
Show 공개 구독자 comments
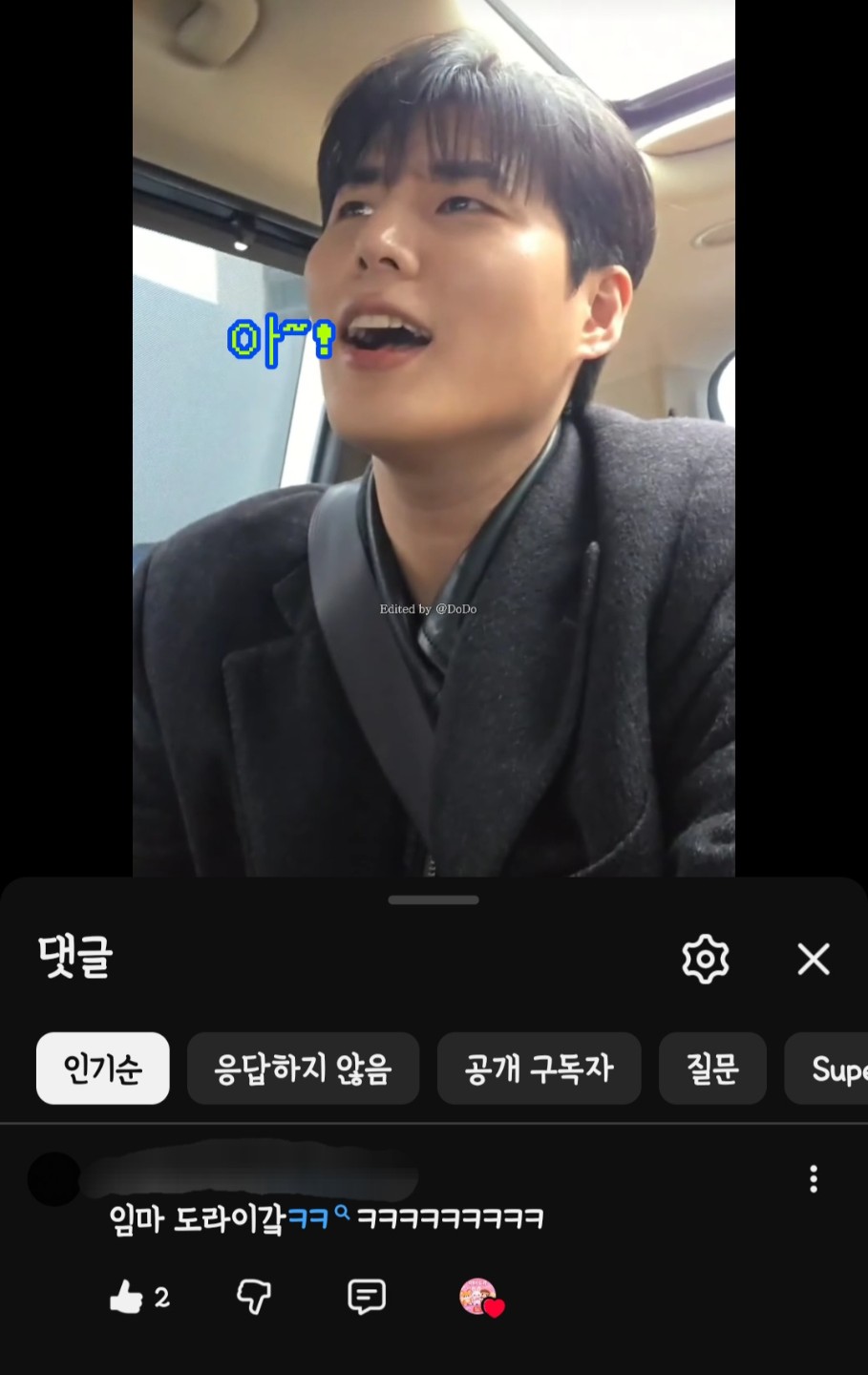pyautogui.click(x=539, y=1068)
